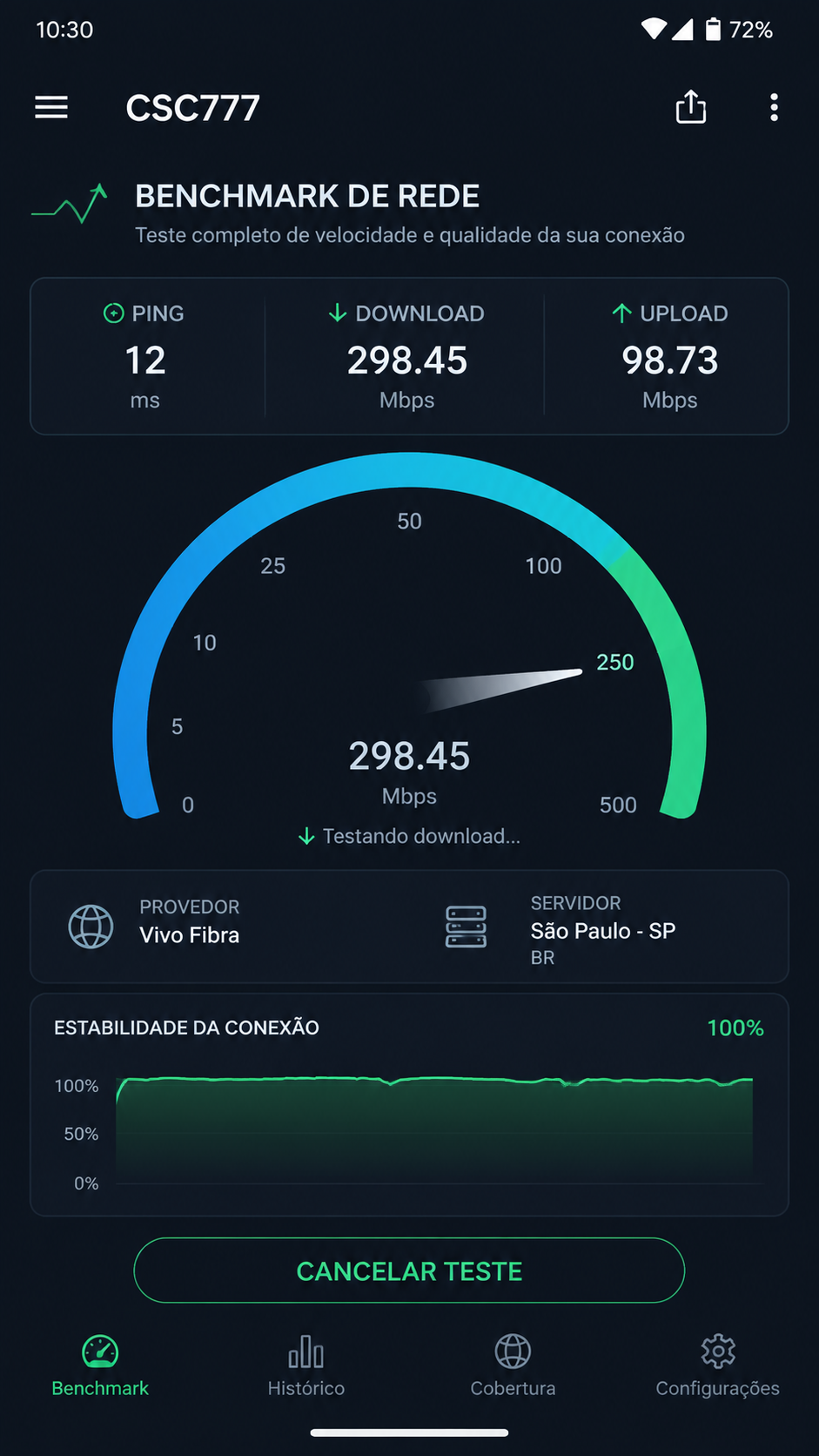Screen dimensions: 819x1456
Task: Open the Cobertura tab
Action: (x=513, y=1366)
